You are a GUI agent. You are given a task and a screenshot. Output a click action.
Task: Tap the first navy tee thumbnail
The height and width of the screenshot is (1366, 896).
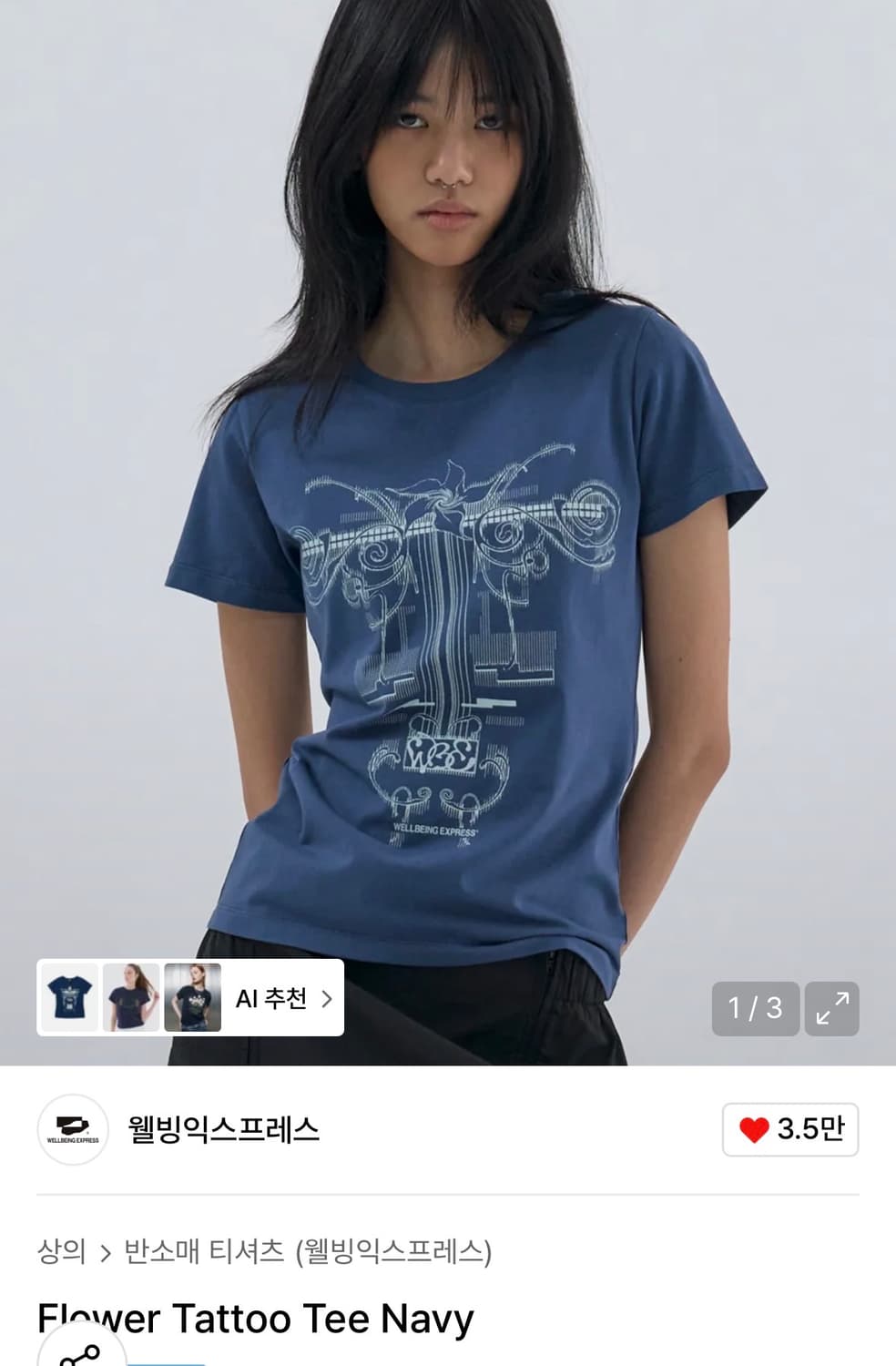coord(69,997)
